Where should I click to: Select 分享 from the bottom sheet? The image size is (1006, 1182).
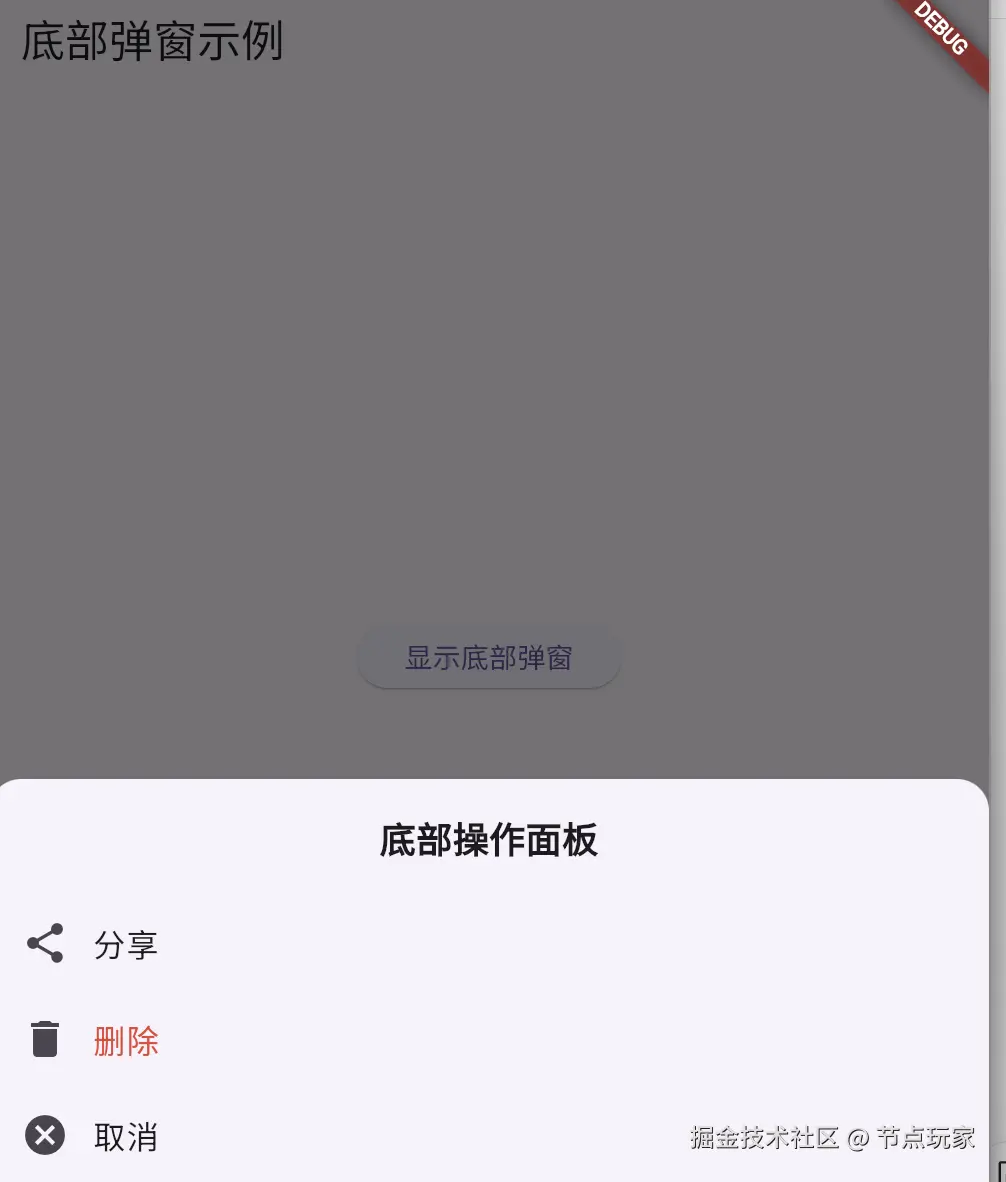pyautogui.click(x=126, y=945)
